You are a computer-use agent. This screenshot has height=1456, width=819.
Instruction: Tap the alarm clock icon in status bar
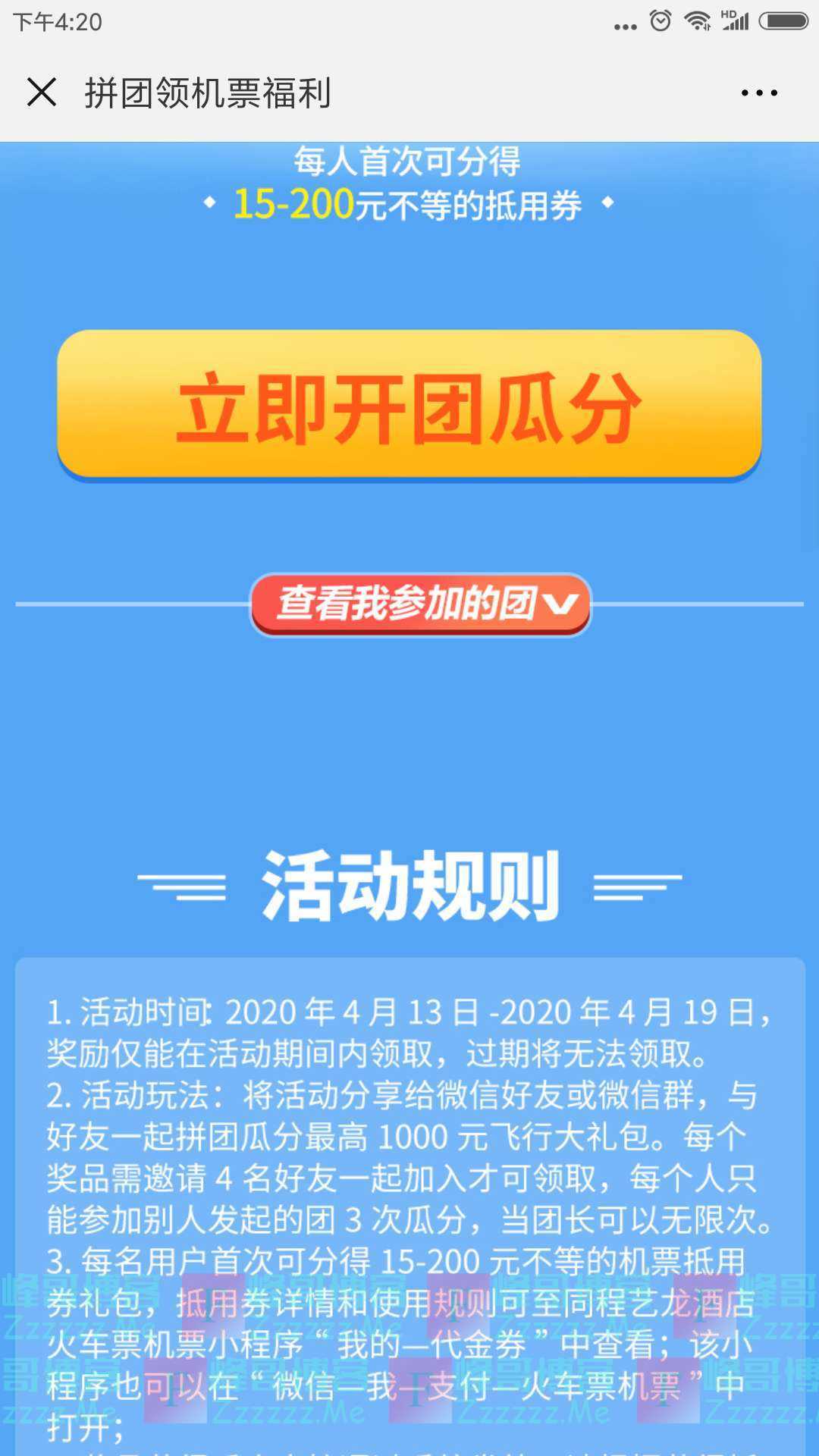tap(659, 19)
